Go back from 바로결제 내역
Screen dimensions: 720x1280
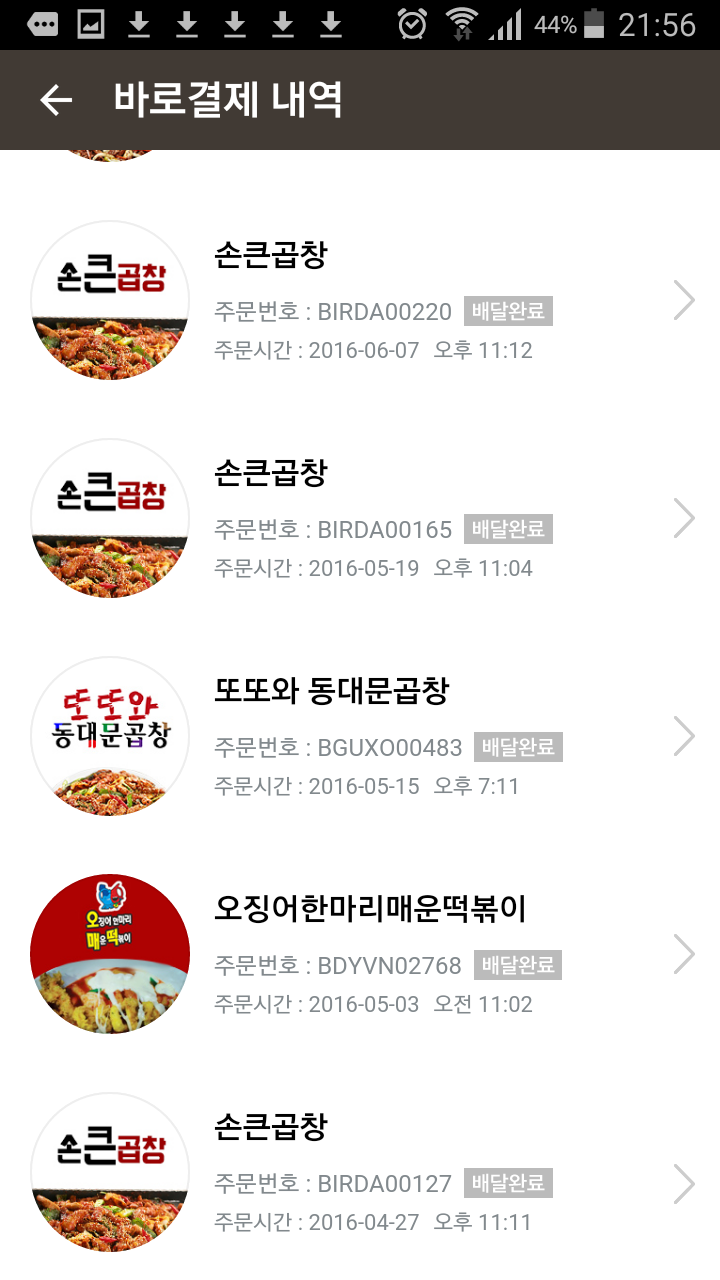[56, 100]
